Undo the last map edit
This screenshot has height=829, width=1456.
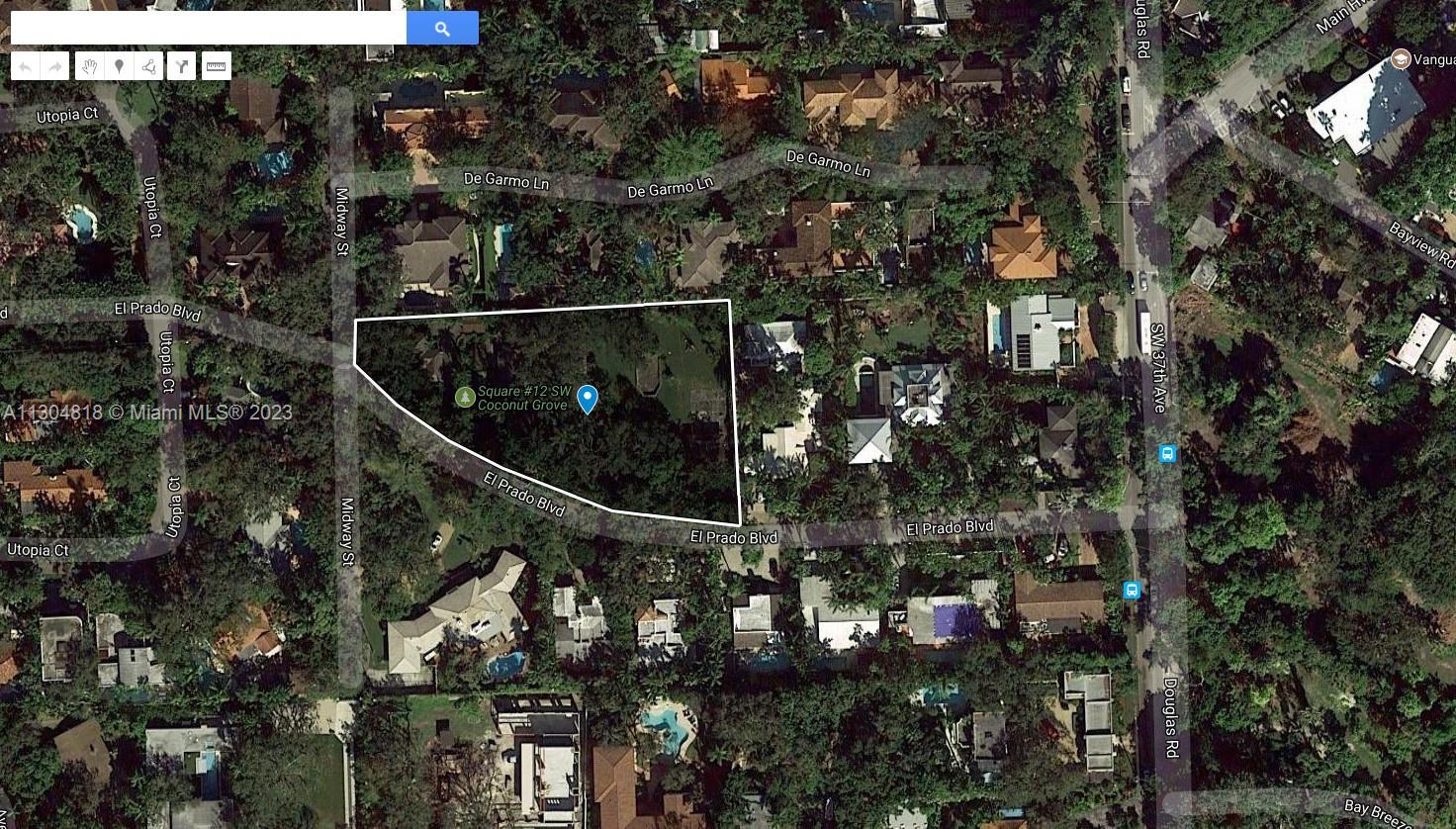click(26, 66)
